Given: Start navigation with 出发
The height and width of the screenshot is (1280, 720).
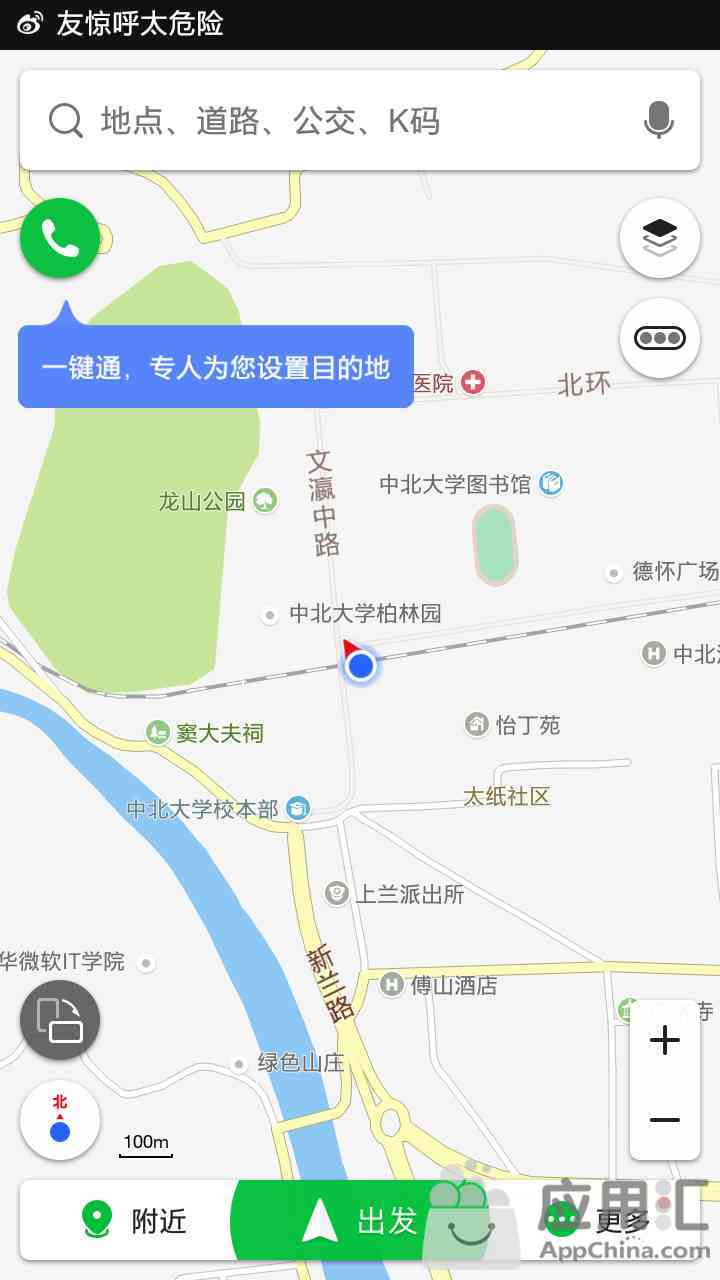Looking at the screenshot, I should click(x=360, y=1220).
